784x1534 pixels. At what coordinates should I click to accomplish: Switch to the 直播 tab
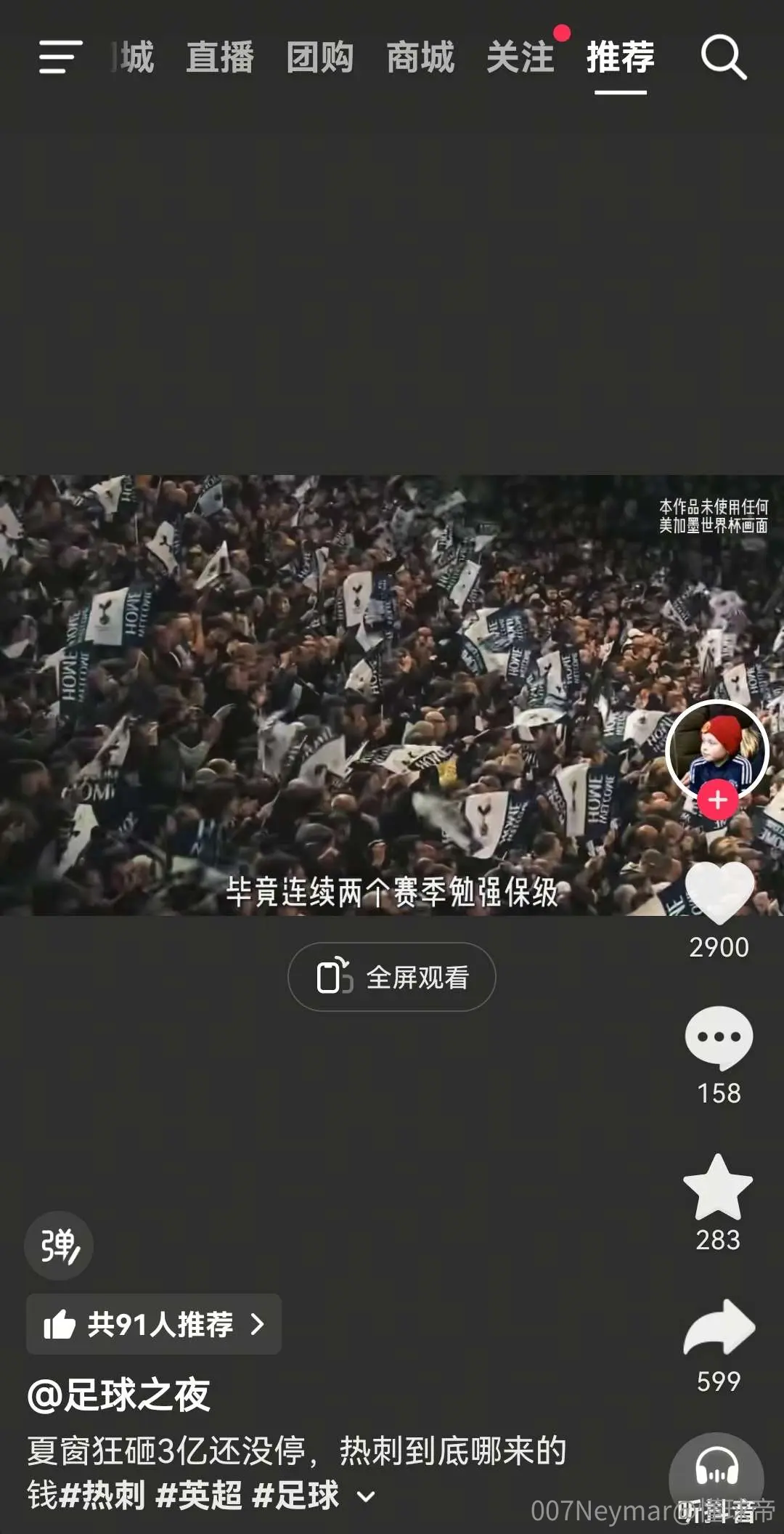[220, 57]
